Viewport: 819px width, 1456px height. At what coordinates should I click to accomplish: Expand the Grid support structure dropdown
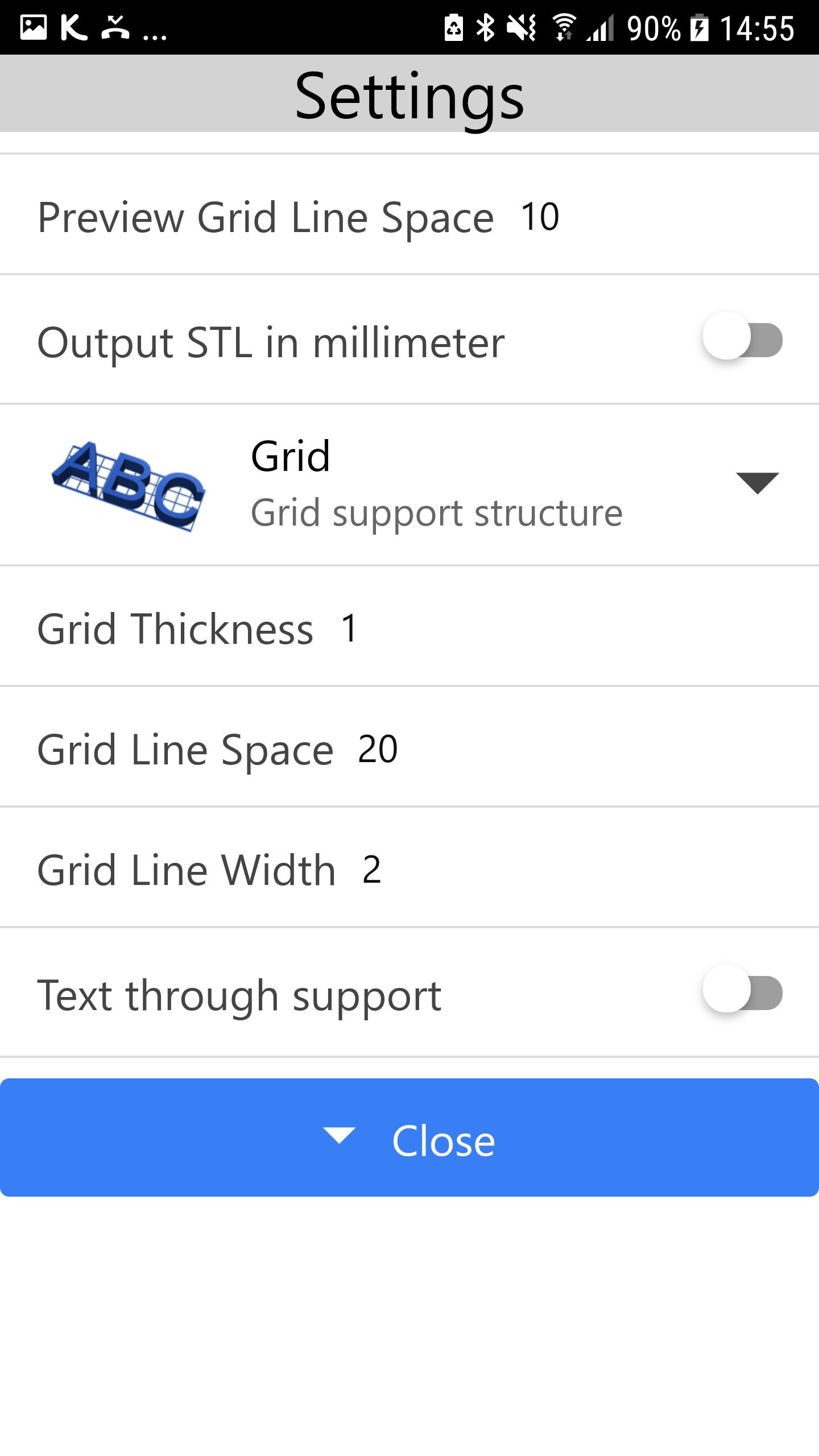(x=756, y=483)
